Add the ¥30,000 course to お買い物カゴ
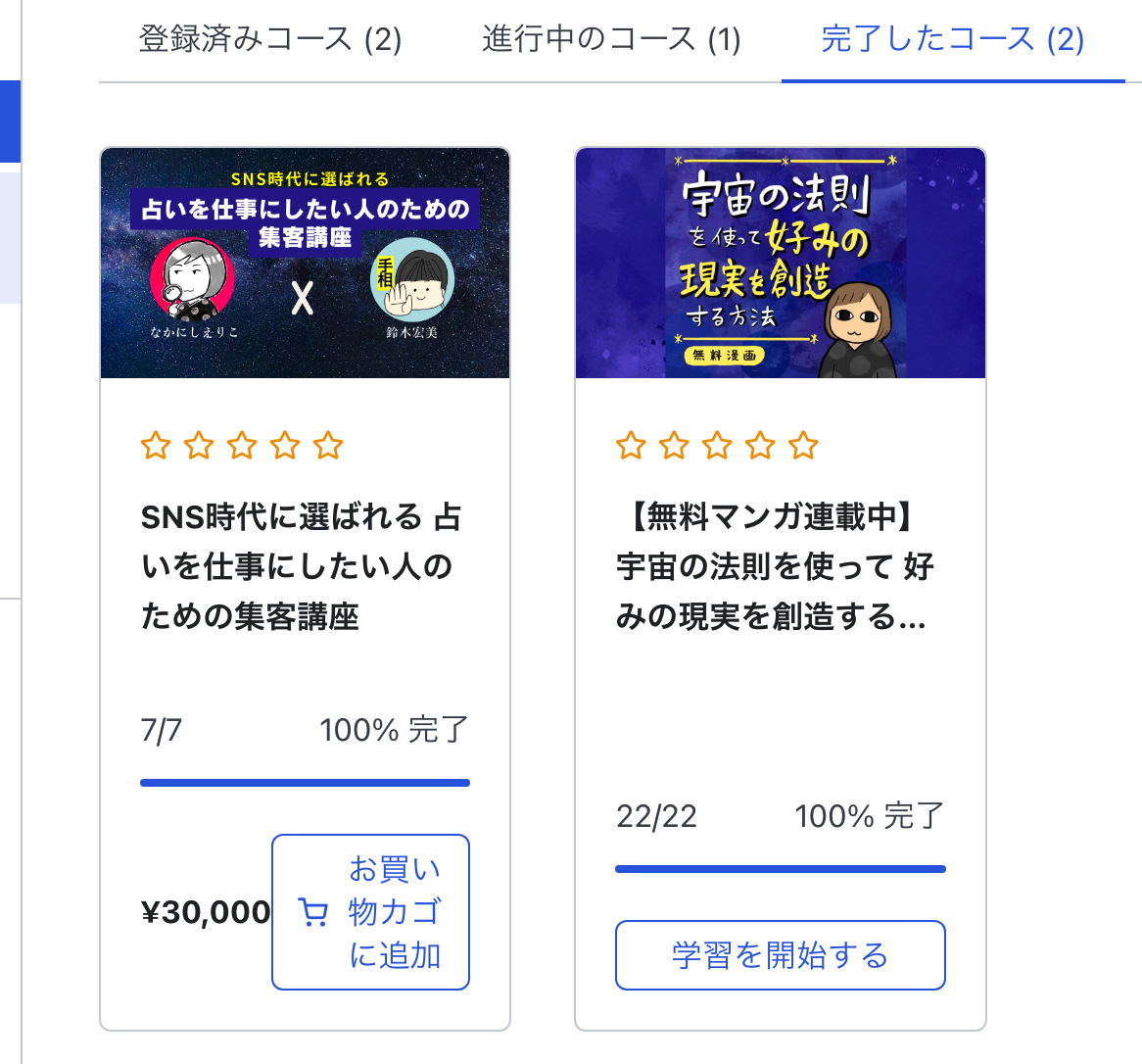Image resolution: width=1142 pixels, height=1064 pixels. 370,912
